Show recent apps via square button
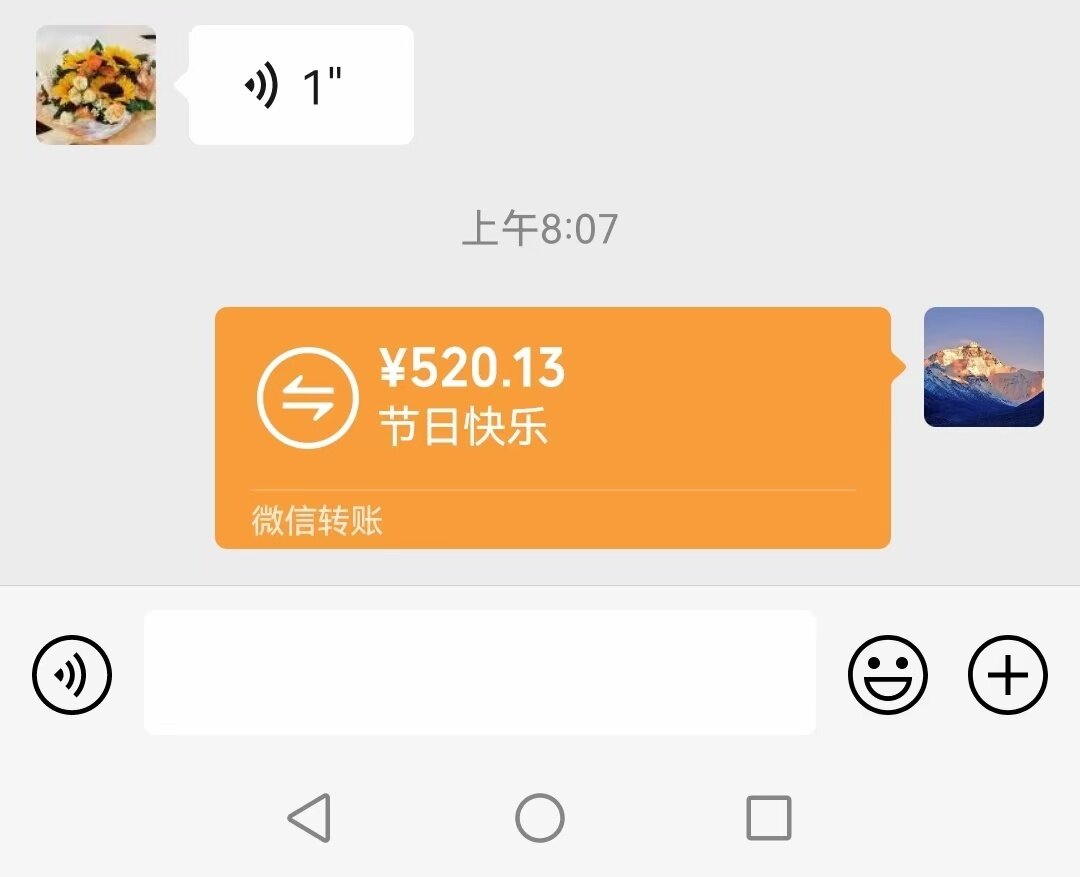The width and height of the screenshot is (1080, 877). (x=769, y=818)
